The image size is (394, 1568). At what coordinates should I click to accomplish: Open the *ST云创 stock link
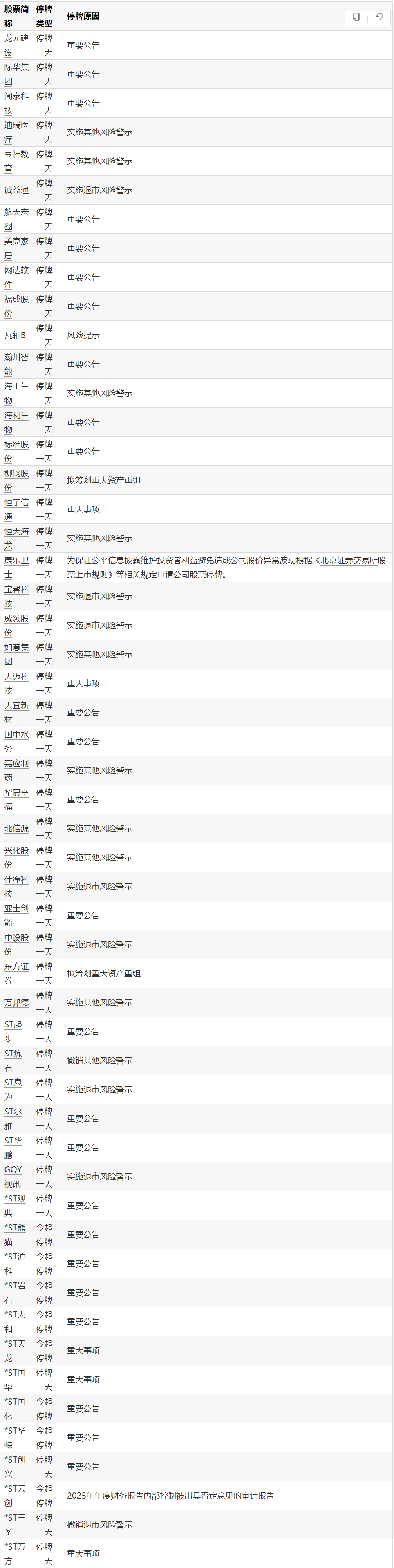tap(15, 1489)
